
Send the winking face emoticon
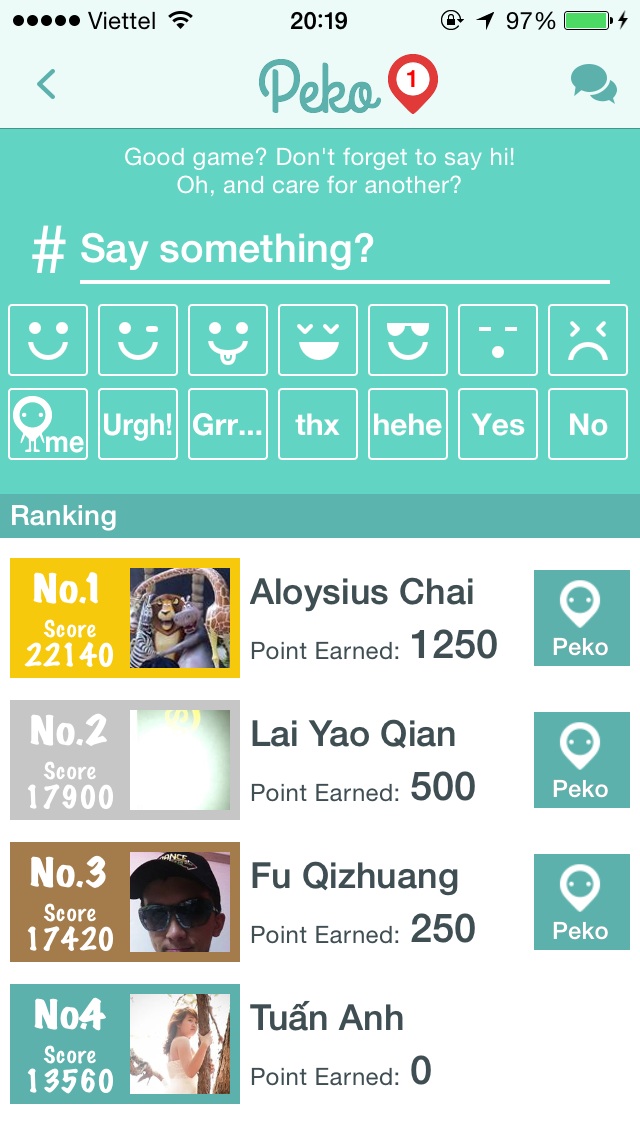pyautogui.click(x=138, y=340)
